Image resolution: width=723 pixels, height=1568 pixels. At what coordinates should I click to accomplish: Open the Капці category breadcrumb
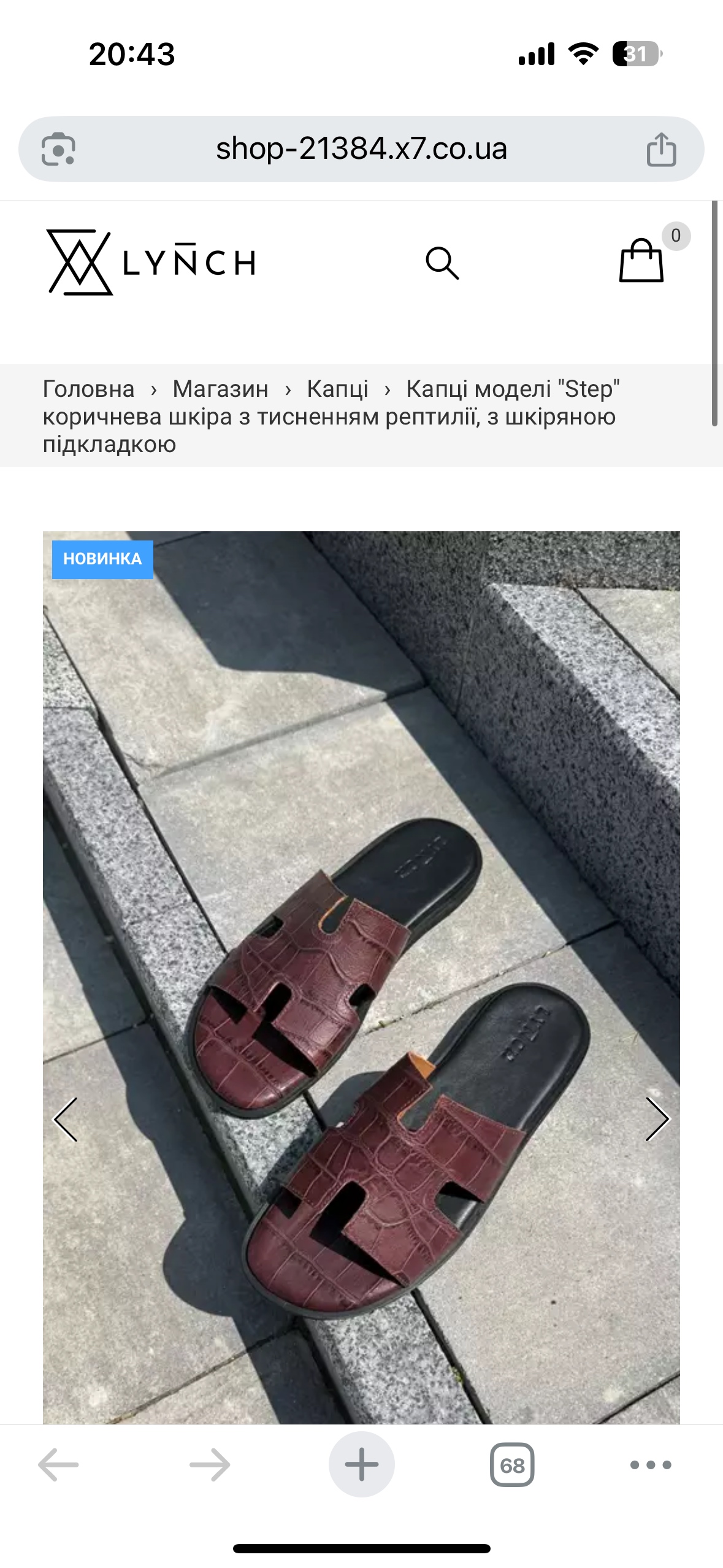(x=337, y=389)
